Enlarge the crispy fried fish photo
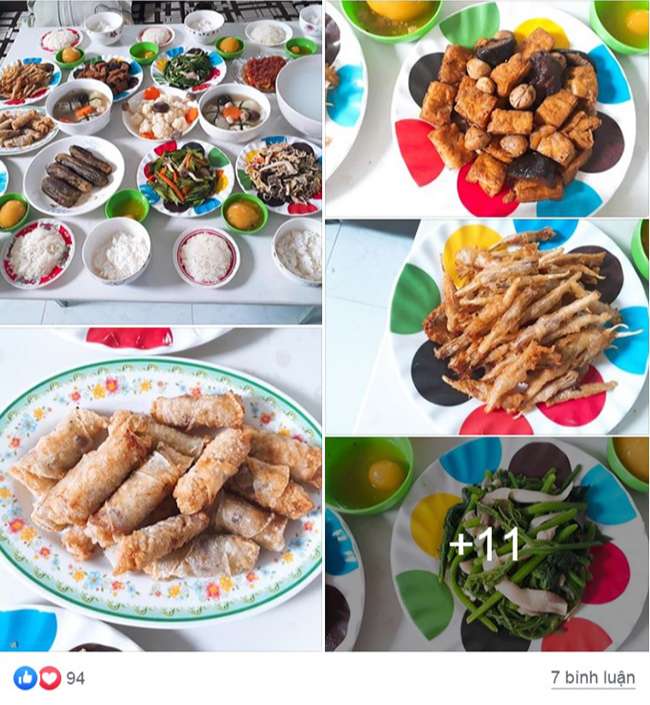Viewport: 650px width, 705px height. 487,327
